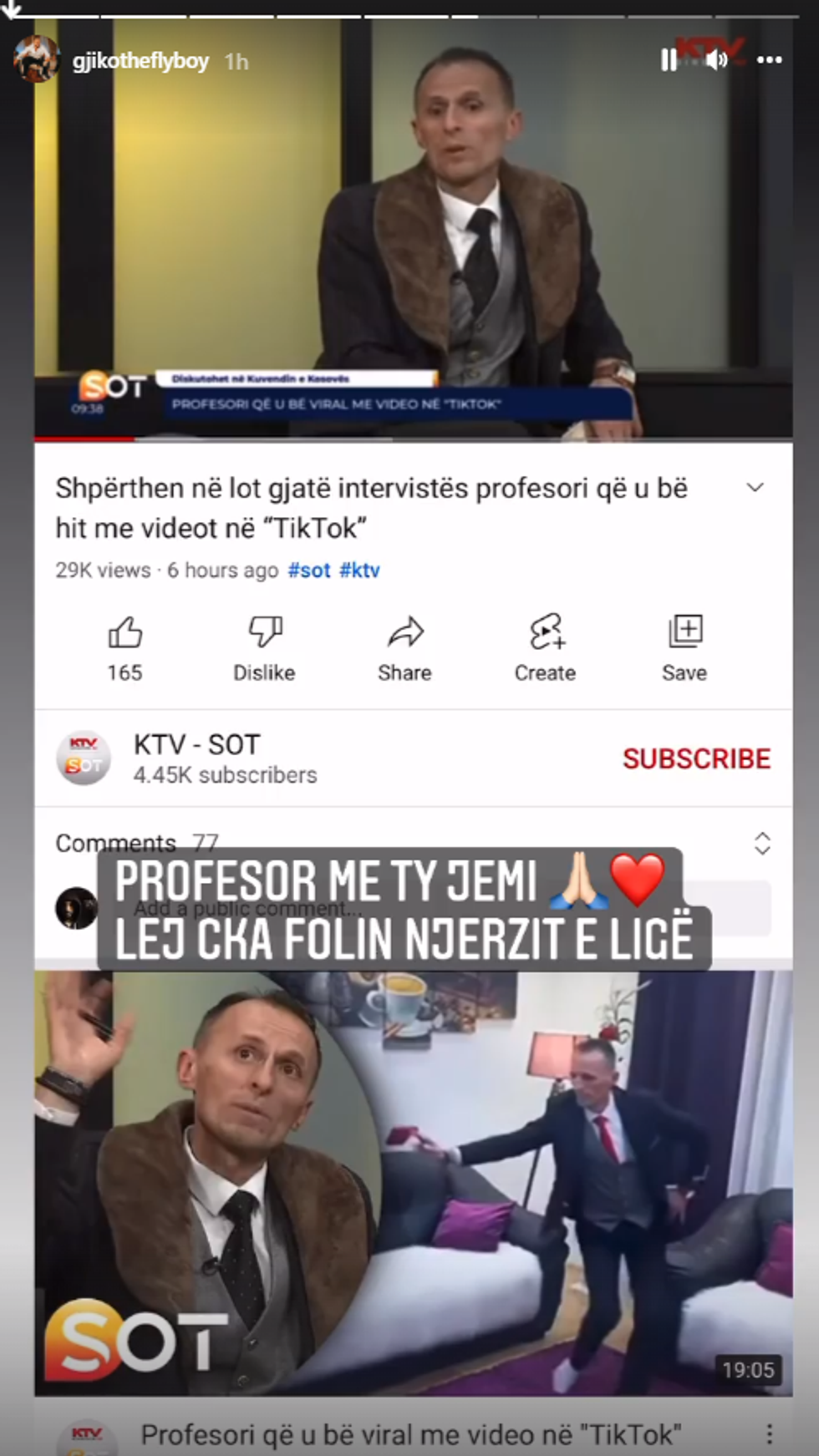Viewport: 819px width, 1456px height.
Task: Open the story's more options menu
Action: pos(769,60)
